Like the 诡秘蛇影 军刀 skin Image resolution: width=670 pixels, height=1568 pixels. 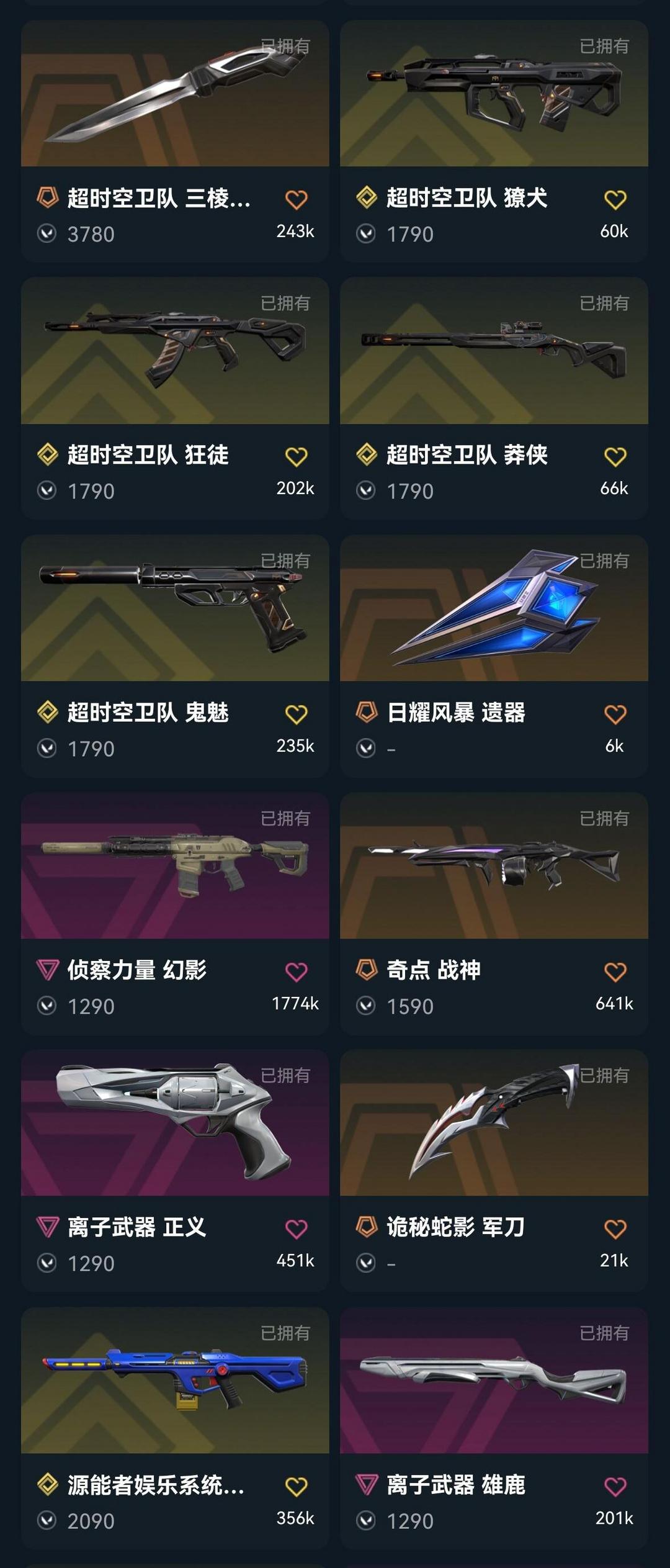(615, 1229)
